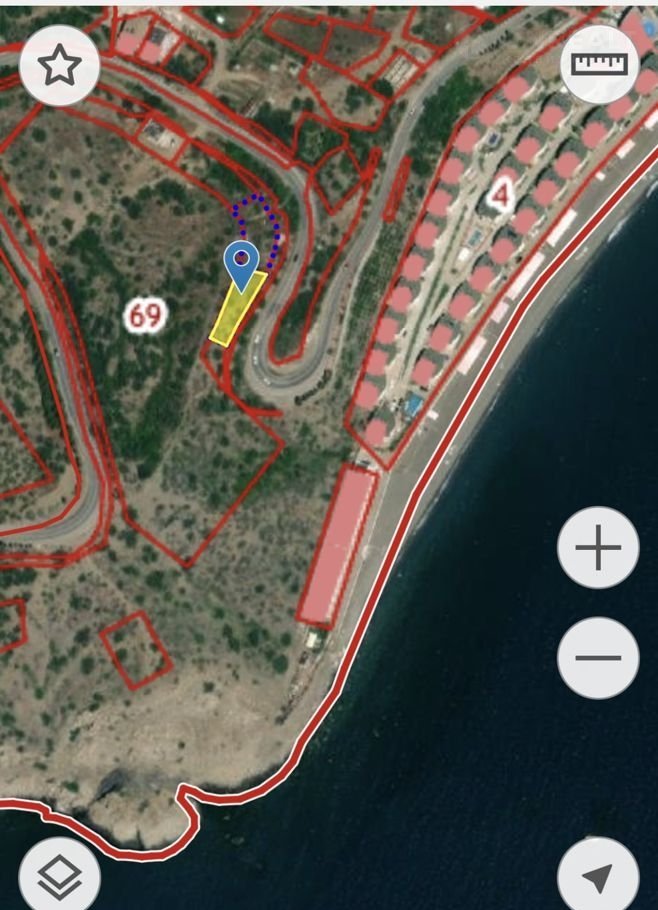Activate the ruler measurement tool
The height and width of the screenshot is (910, 658).
[x=598, y=64]
